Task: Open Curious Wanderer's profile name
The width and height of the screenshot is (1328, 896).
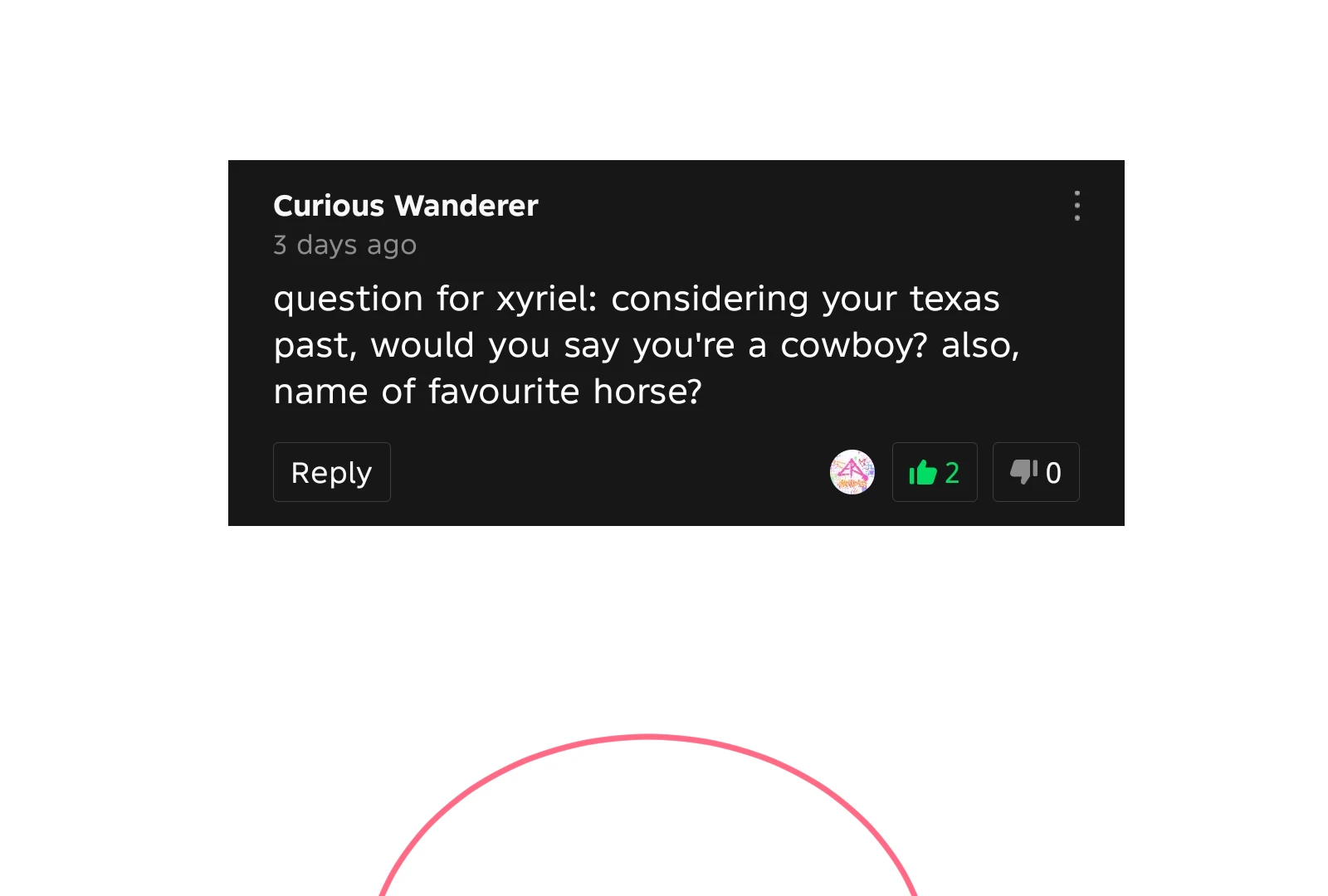Action: click(405, 206)
